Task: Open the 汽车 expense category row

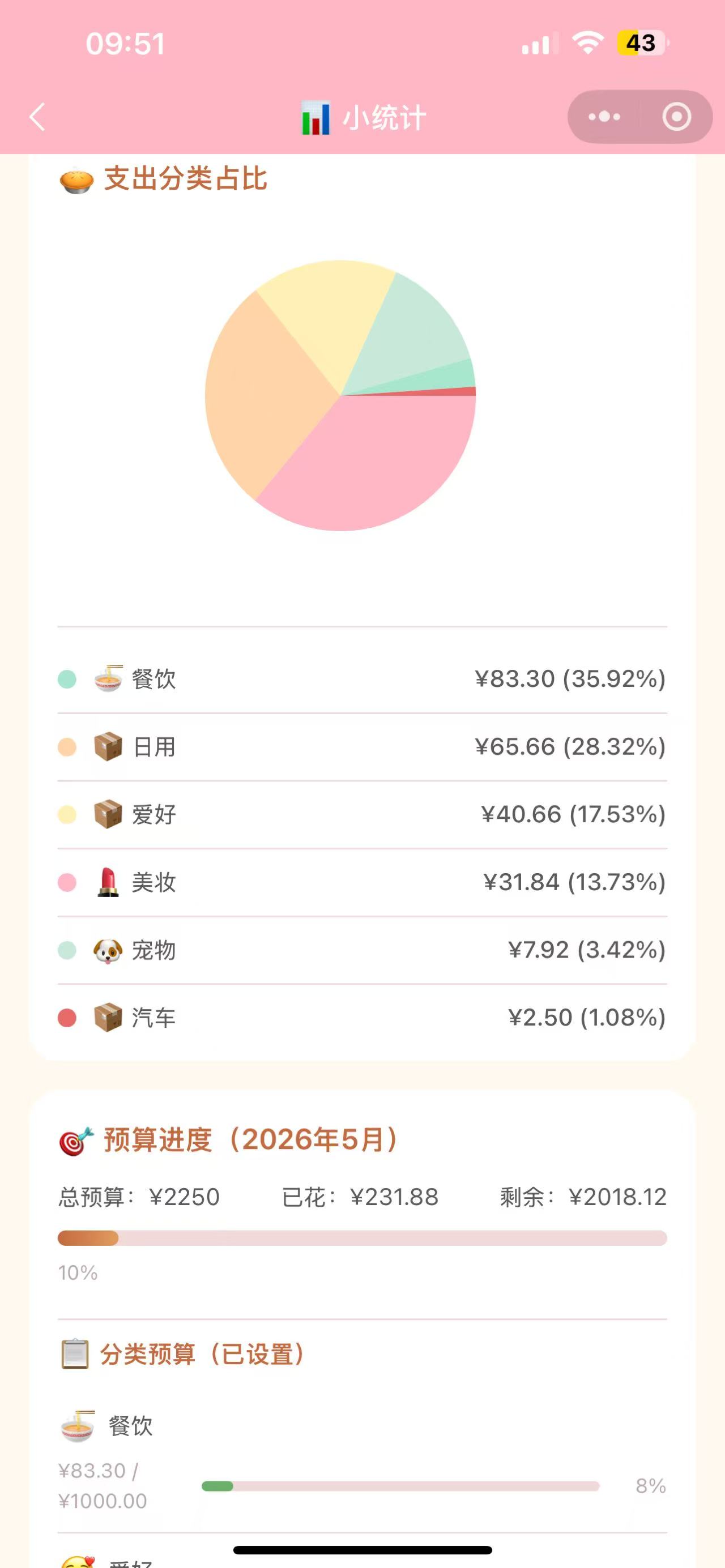Action: click(x=362, y=1018)
